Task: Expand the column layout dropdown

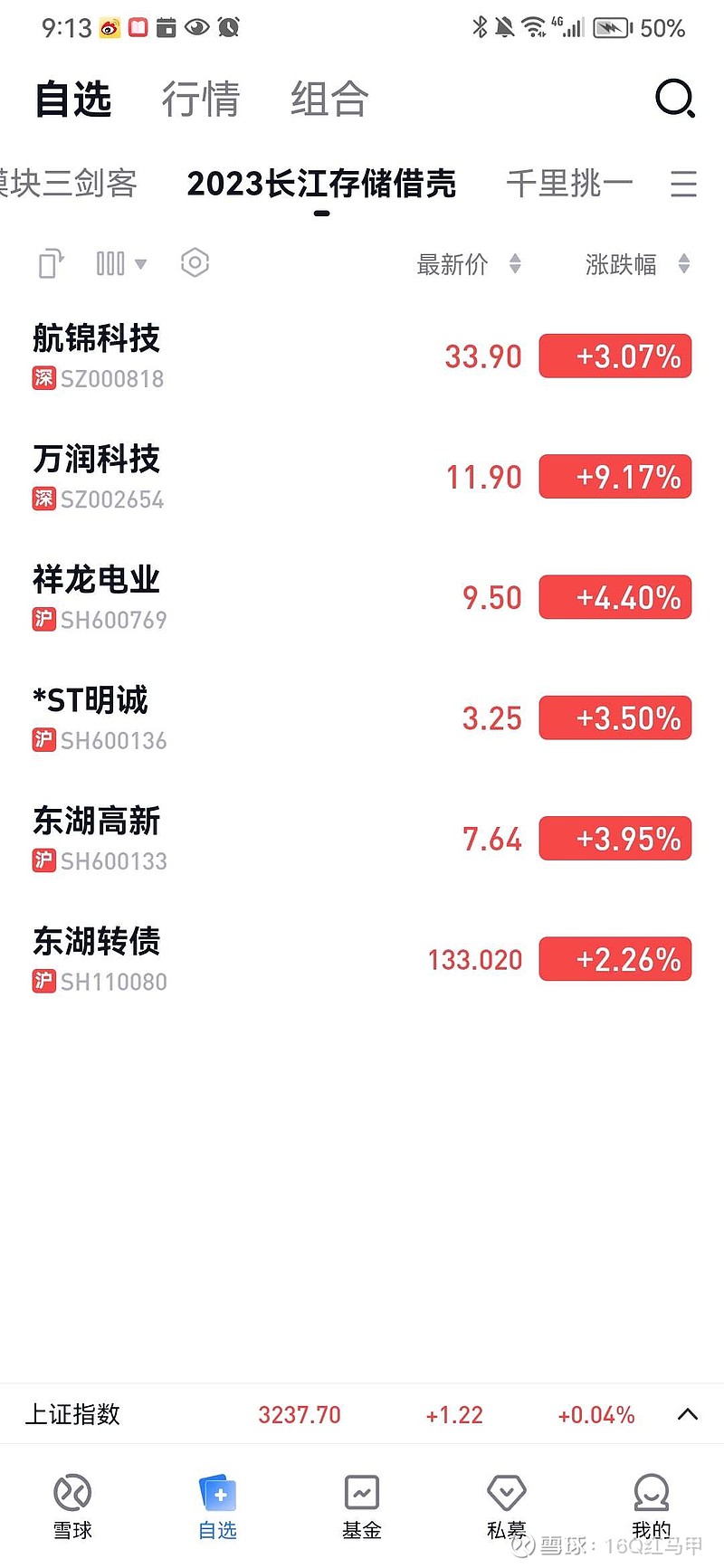Action: coord(121,263)
